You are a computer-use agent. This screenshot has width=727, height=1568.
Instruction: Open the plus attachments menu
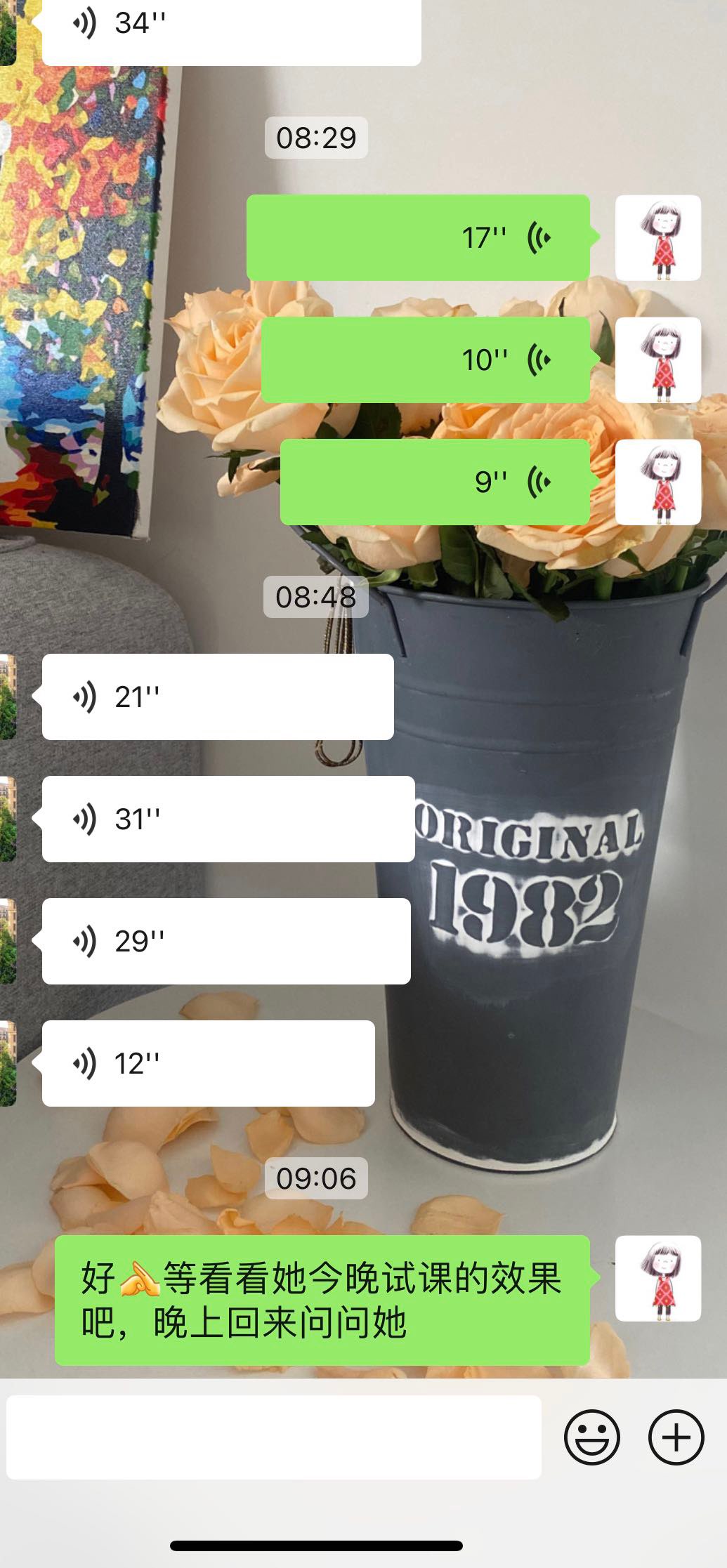676,1437
